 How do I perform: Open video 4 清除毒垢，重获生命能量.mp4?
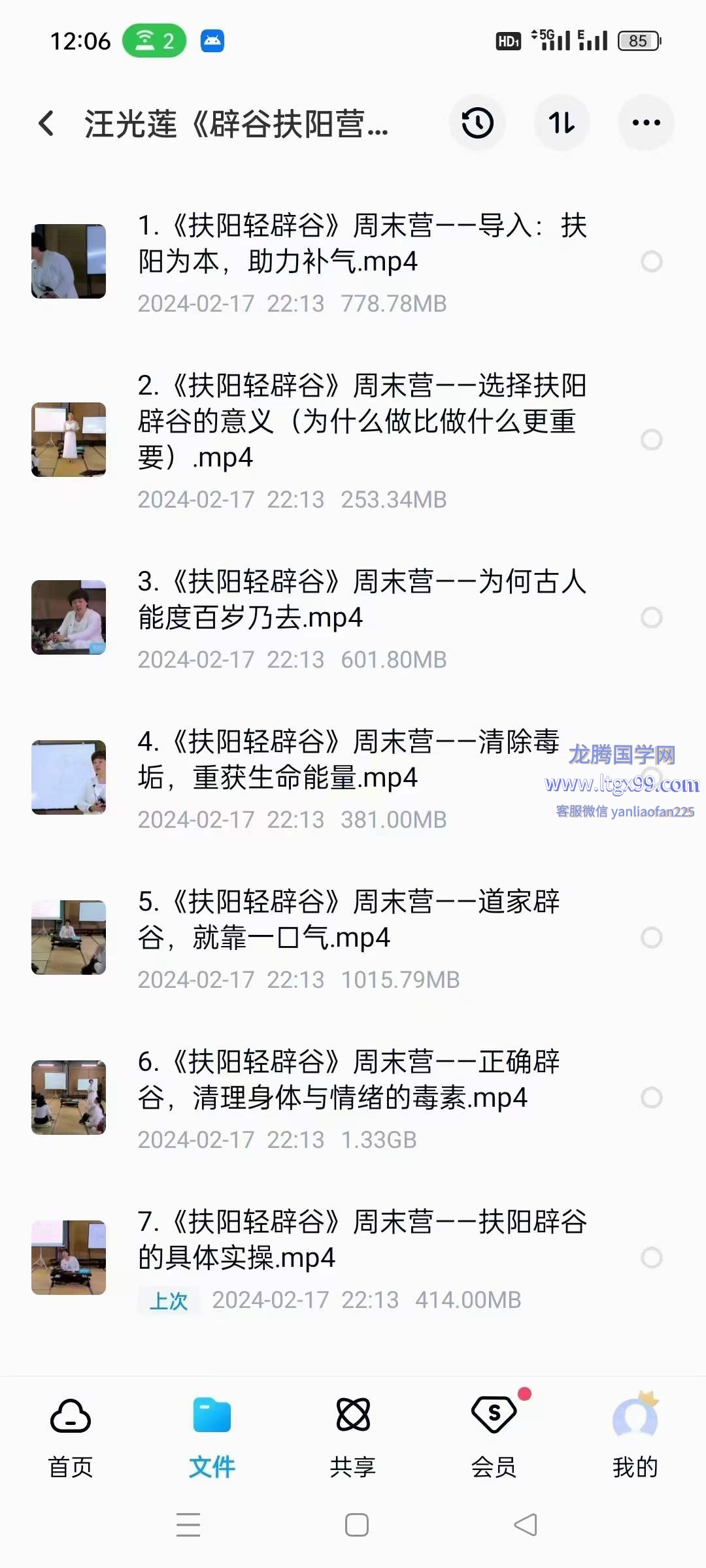346,760
